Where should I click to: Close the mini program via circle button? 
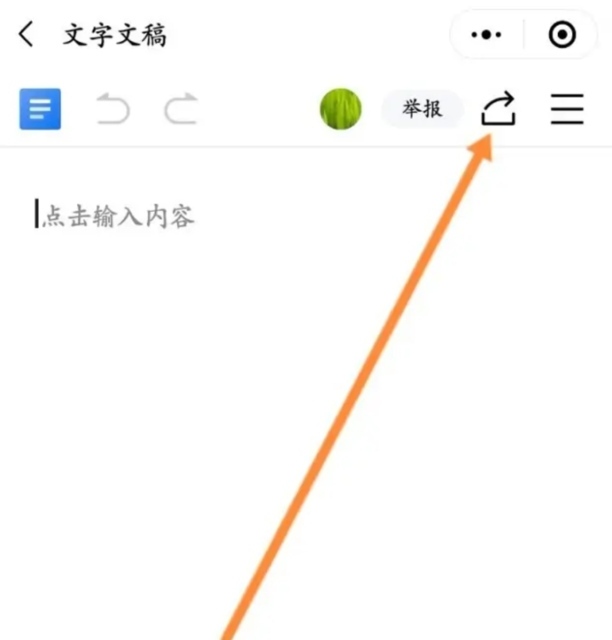[x=562, y=35]
